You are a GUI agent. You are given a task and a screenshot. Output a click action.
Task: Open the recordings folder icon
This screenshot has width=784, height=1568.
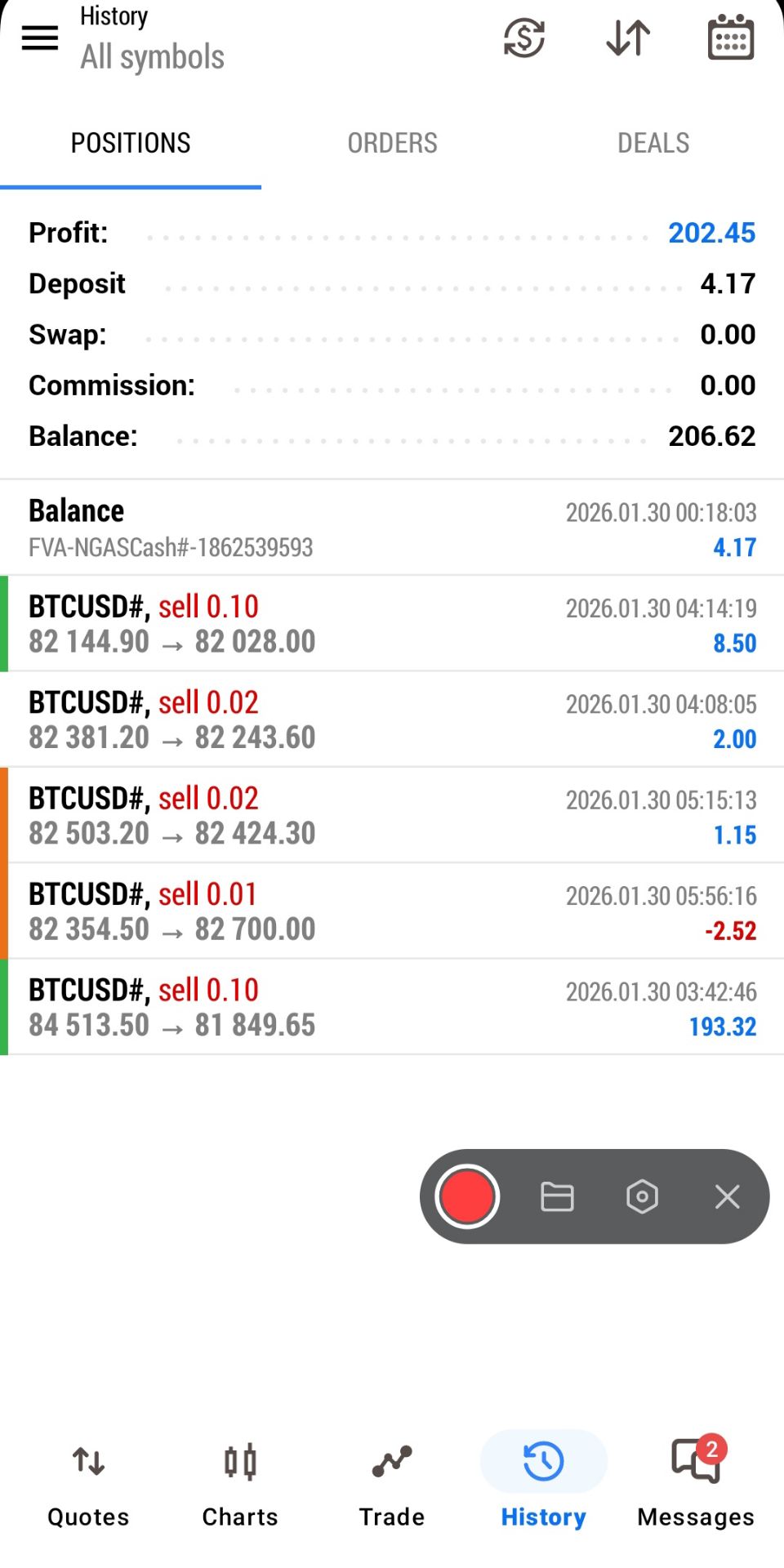557,1196
